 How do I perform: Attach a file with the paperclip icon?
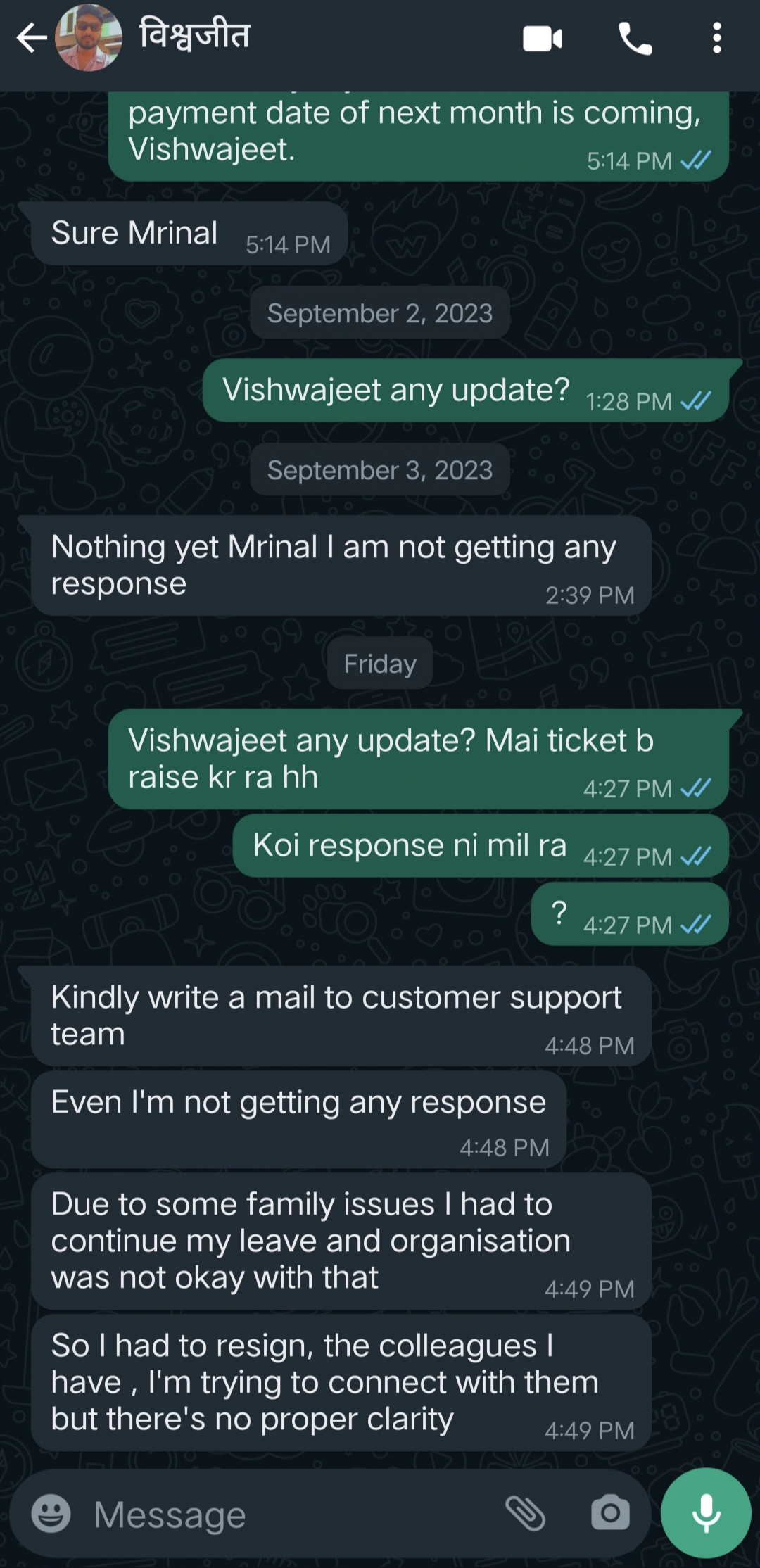pyautogui.click(x=526, y=1513)
